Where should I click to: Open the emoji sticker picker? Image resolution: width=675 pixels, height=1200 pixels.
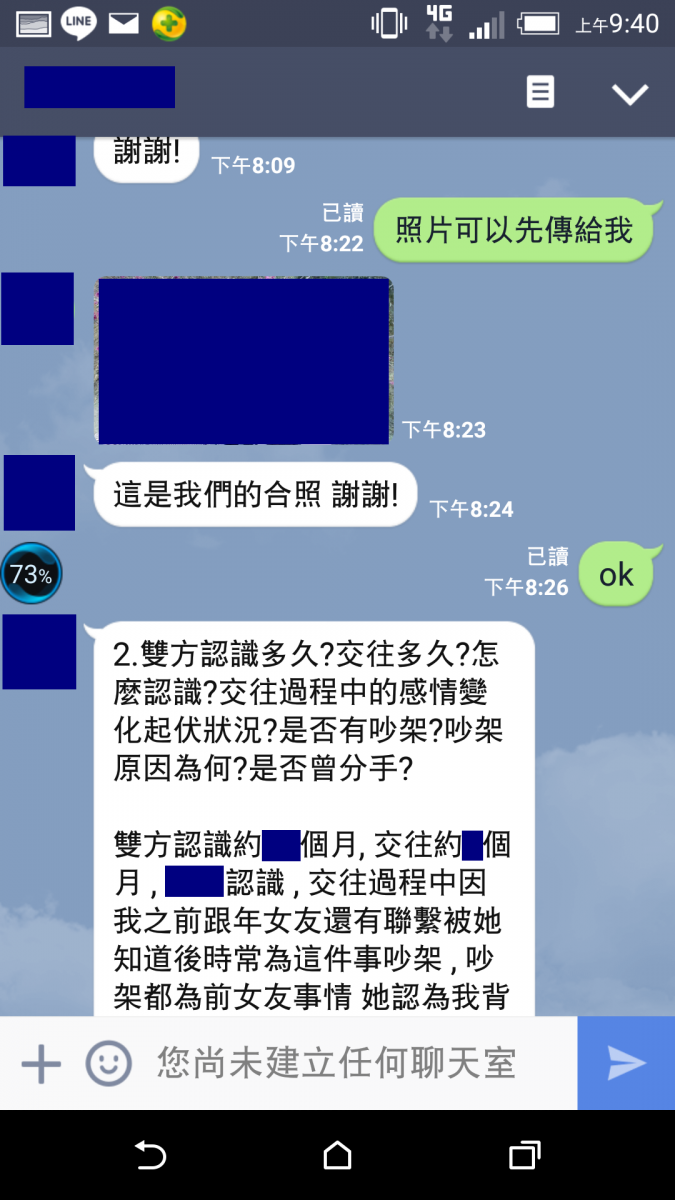108,1064
